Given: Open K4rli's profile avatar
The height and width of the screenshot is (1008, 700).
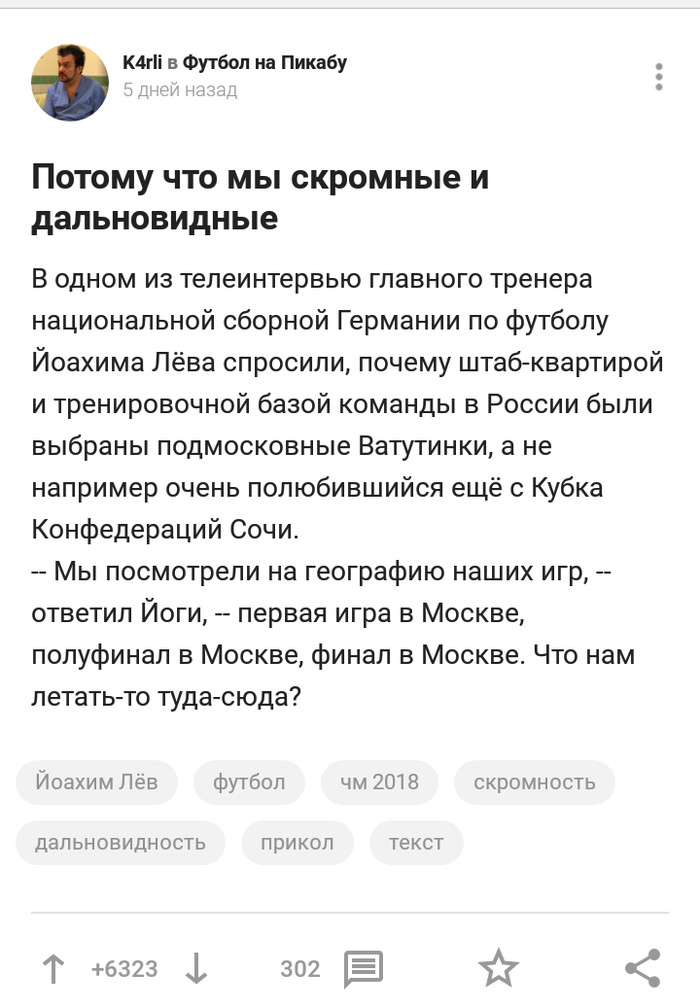Looking at the screenshot, I should pyautogui.click(x=70, y=83).
